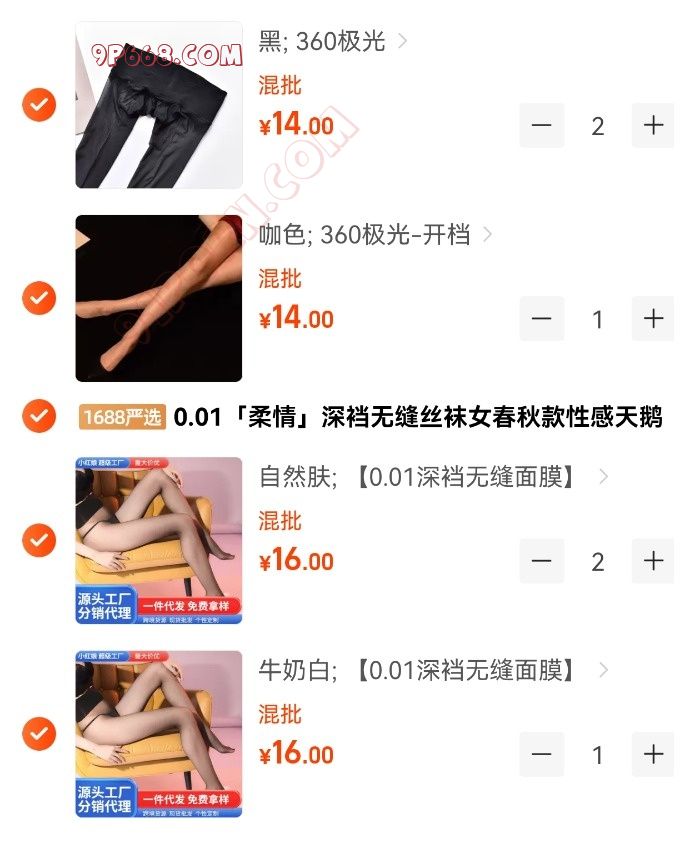Deselect the whole 「柔情」深裆无缝丝袜 product group
The width and height of the screenshot is (700, 843).
point(39,415)
